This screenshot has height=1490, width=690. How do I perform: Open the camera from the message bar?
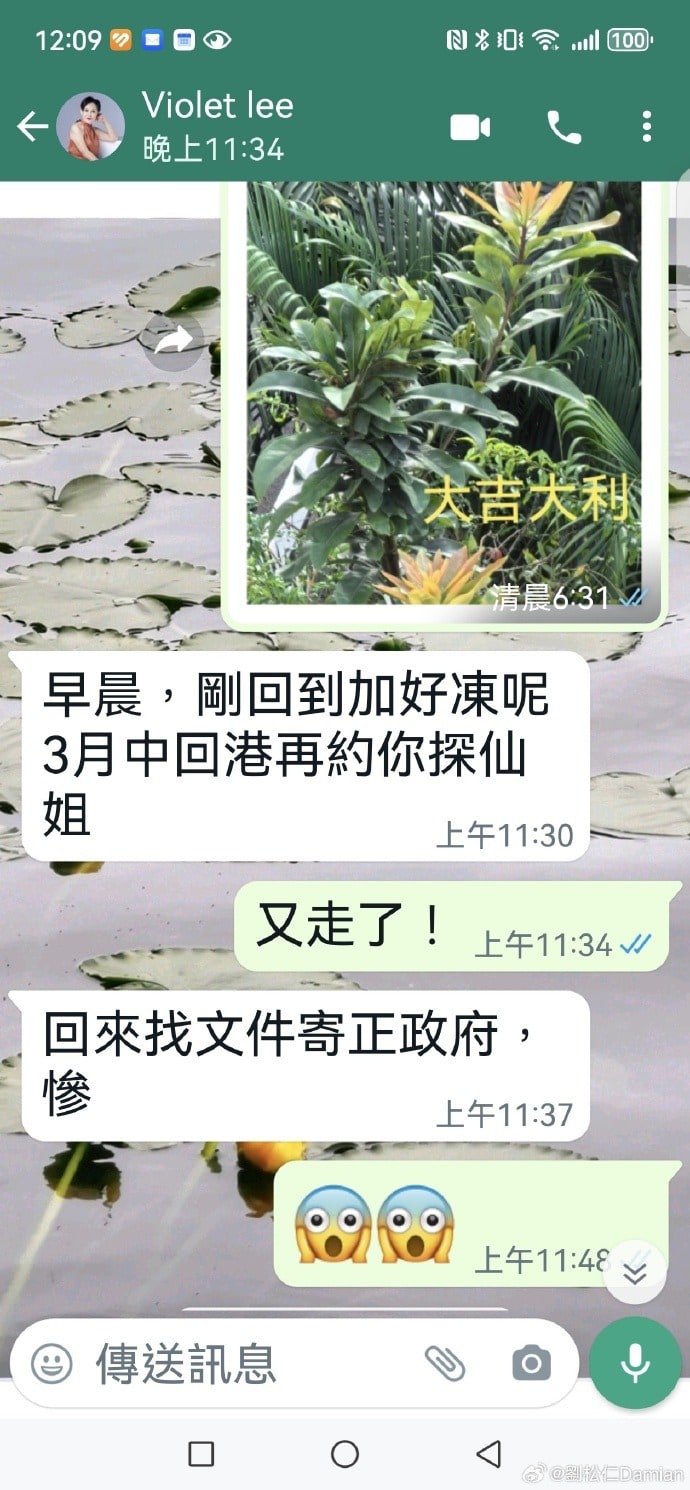click(x=531, y=1363)
